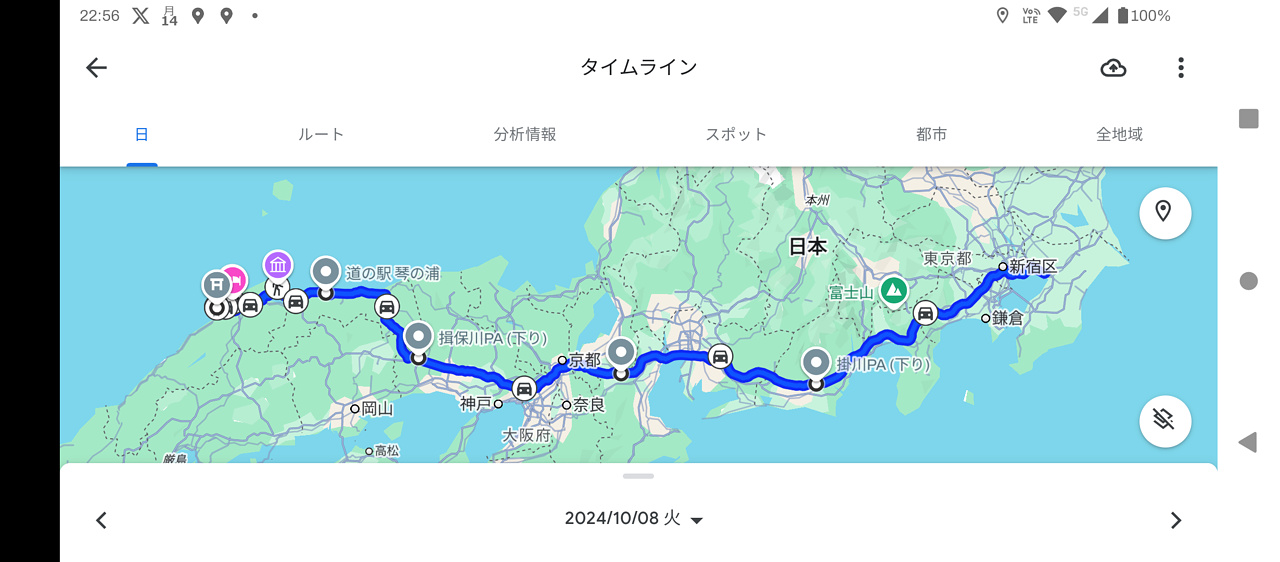
Task: Open the 都市 tab
Action: tap(931, 134)
